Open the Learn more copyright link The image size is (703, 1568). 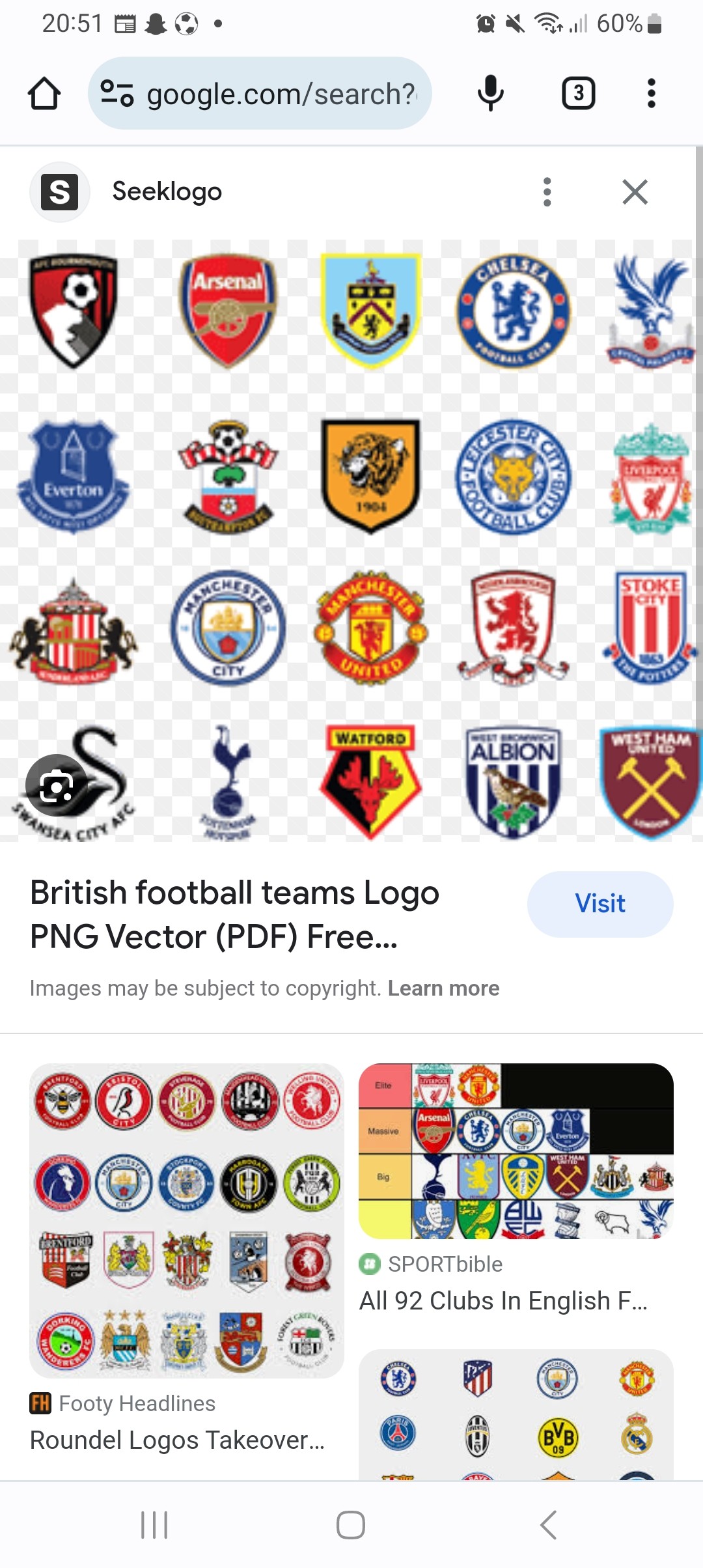coord(443,988)
